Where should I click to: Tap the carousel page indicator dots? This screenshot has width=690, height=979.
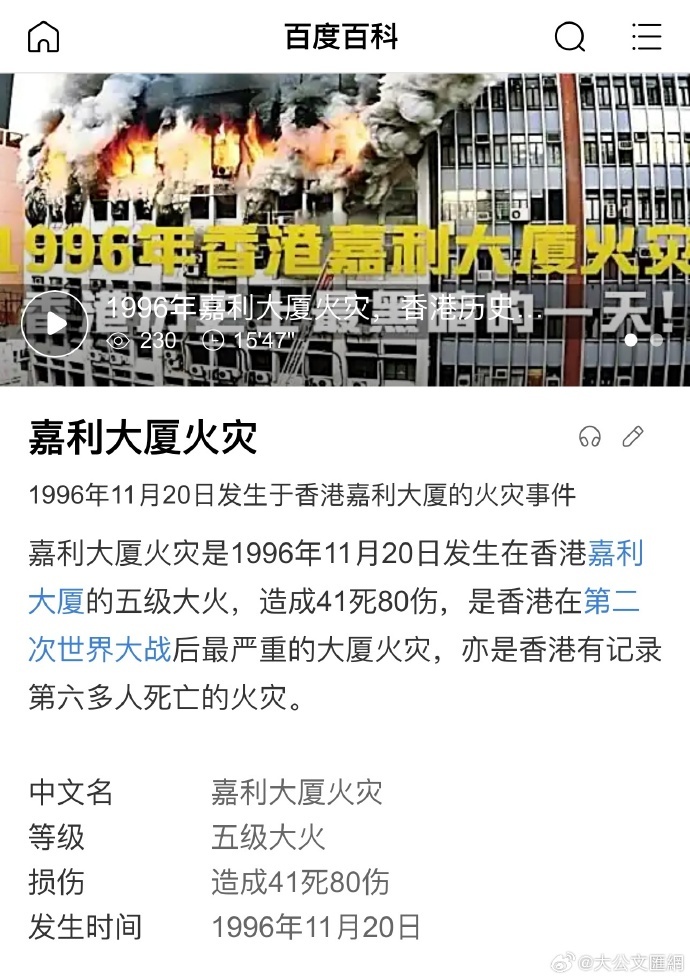(643, 340)
